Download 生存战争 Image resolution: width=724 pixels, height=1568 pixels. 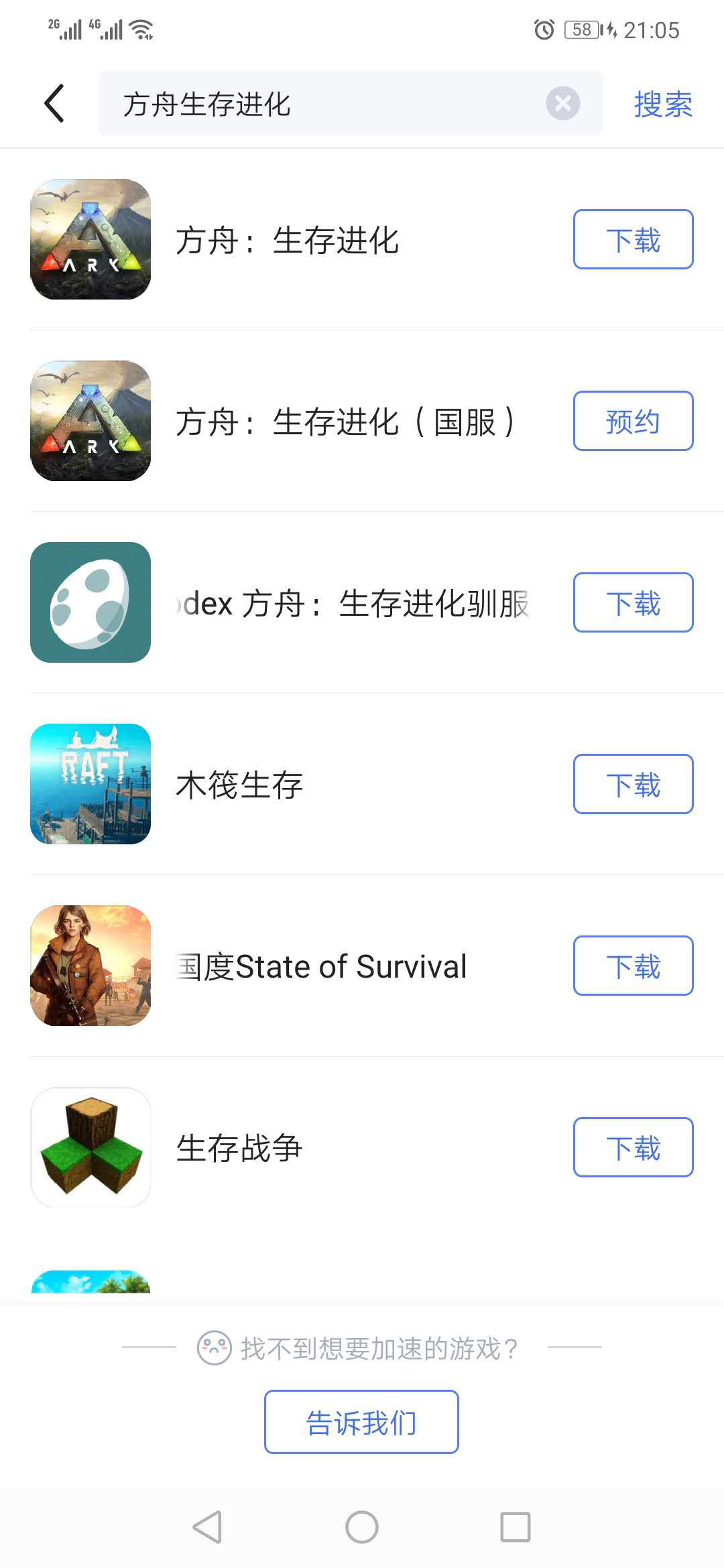[633, 1148]
